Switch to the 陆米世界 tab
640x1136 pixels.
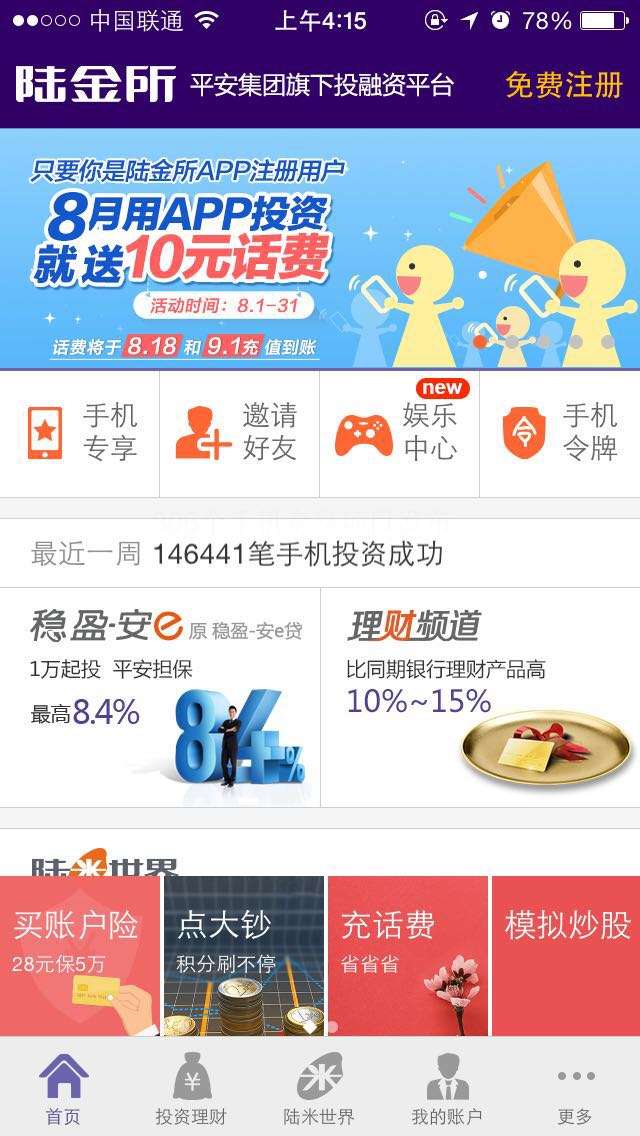pos(319,1088)
